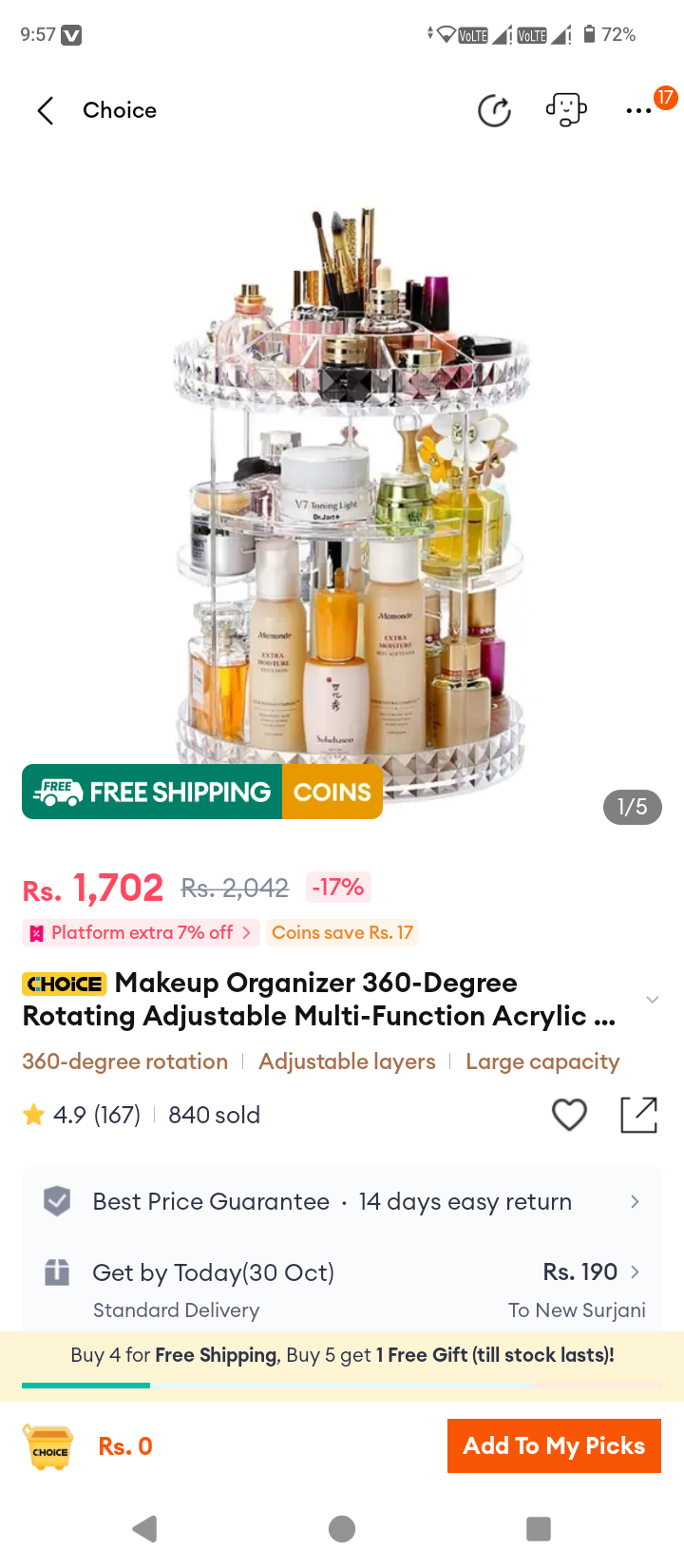Go back from the Choice page
Image resolution: width=684 pixels, height=1568 pixels.
tap(45, 110)
